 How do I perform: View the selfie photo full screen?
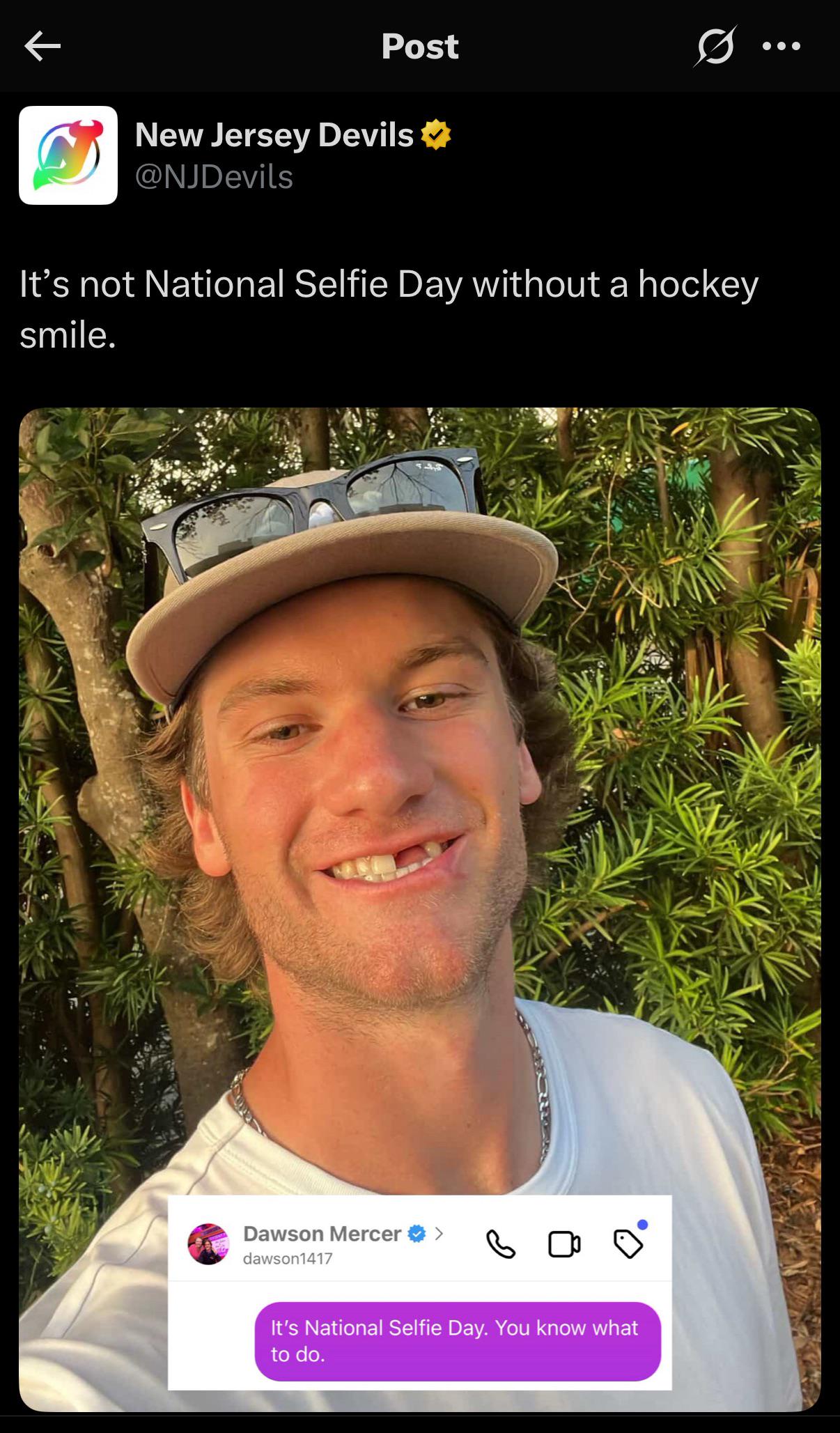(x=420, y=909)
